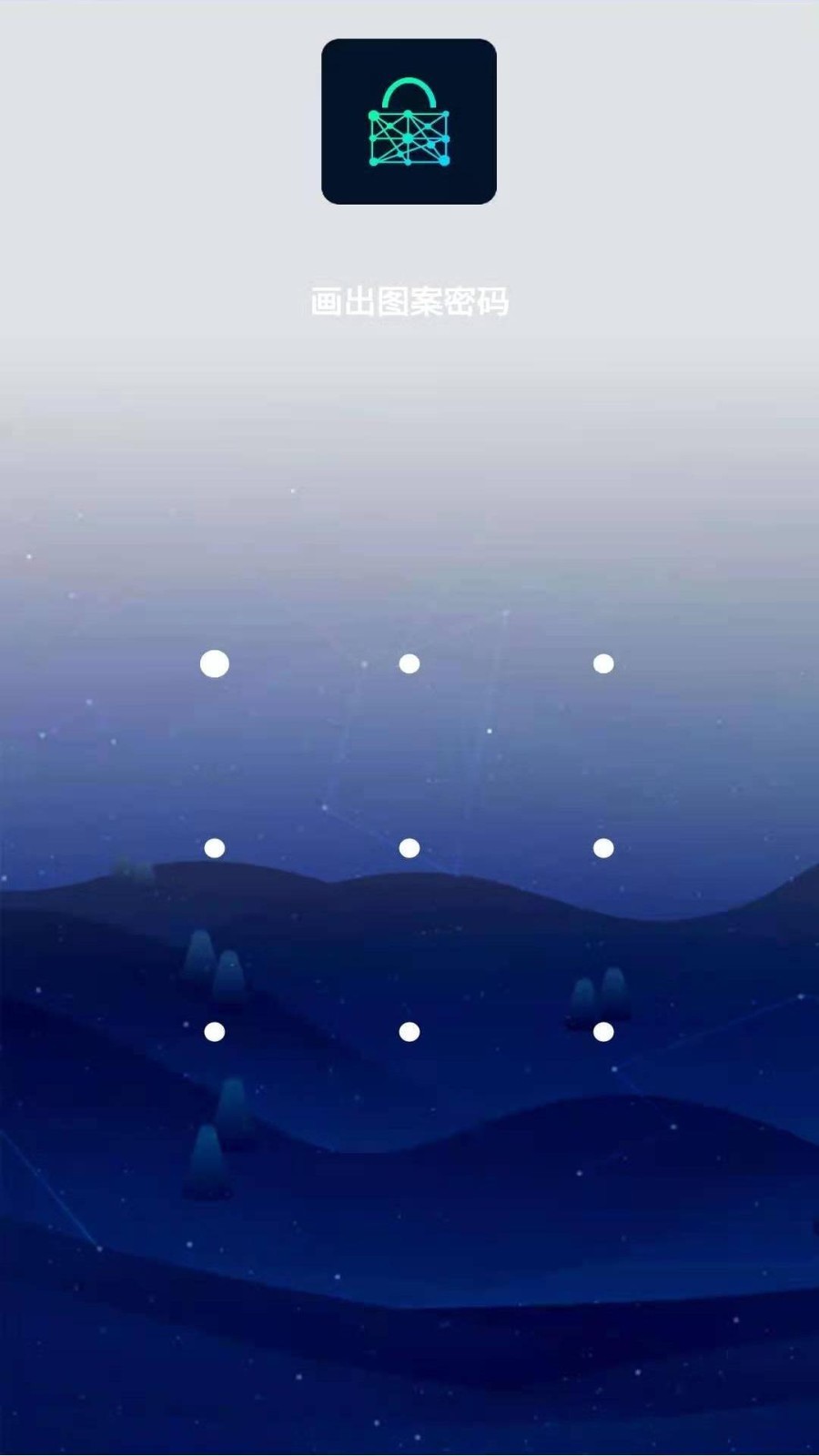Select the middle-left pattern dot

tap(215, 848)
